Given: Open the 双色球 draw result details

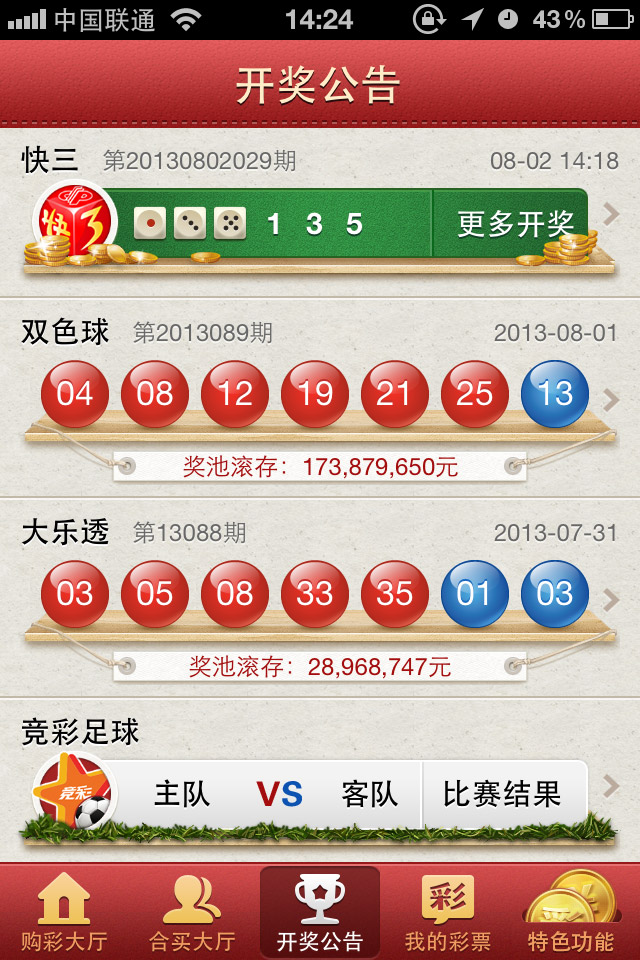Looking at the screenshot, I should pos(320,395).
